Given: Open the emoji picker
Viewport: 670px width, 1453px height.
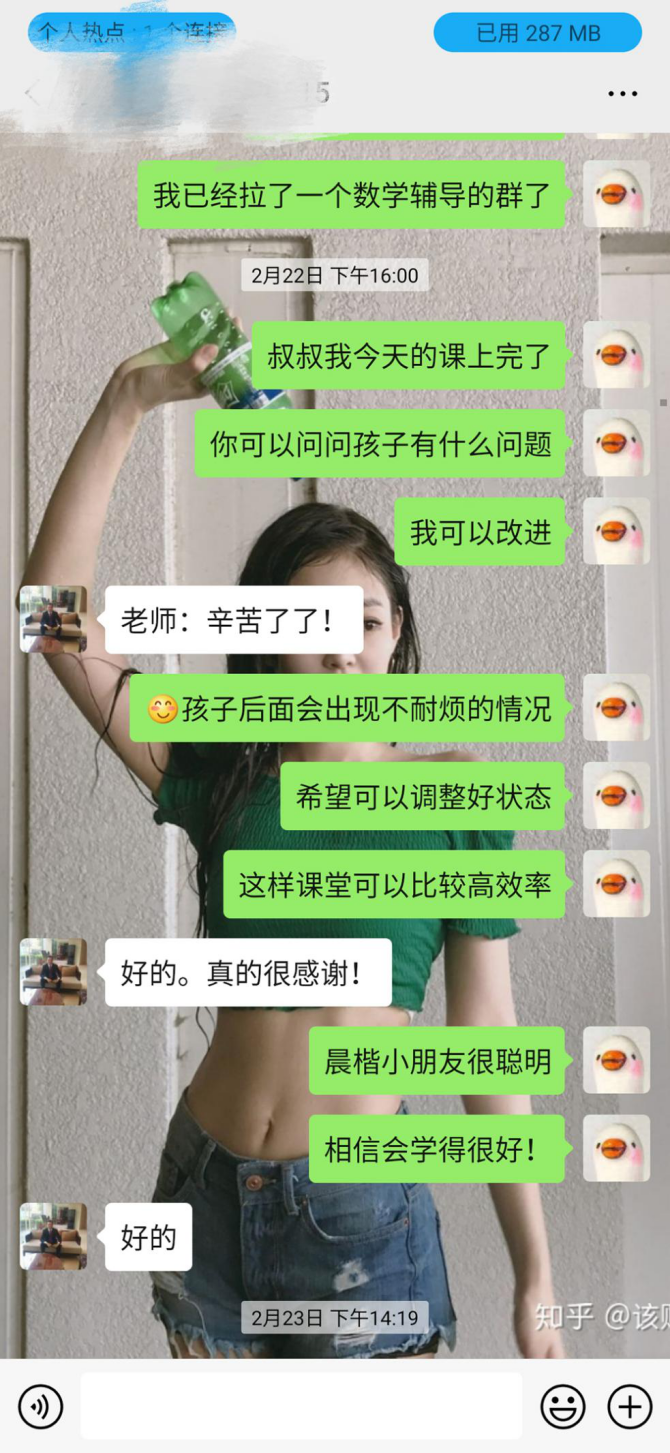Looking at the screenshot, I should click(x=563, y=1407).
